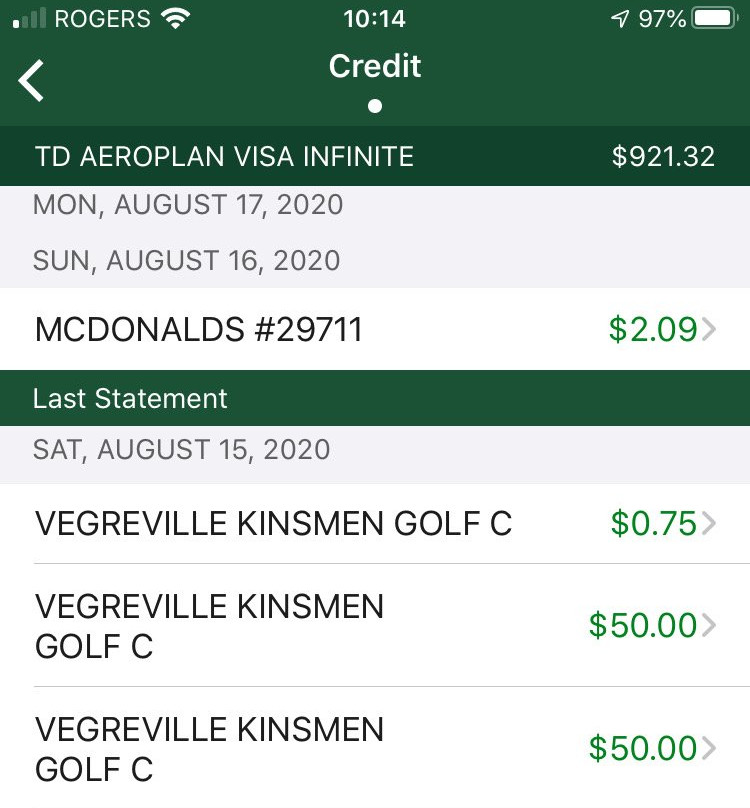Tap the 10:14 clock in the status bar

(374, 17)
